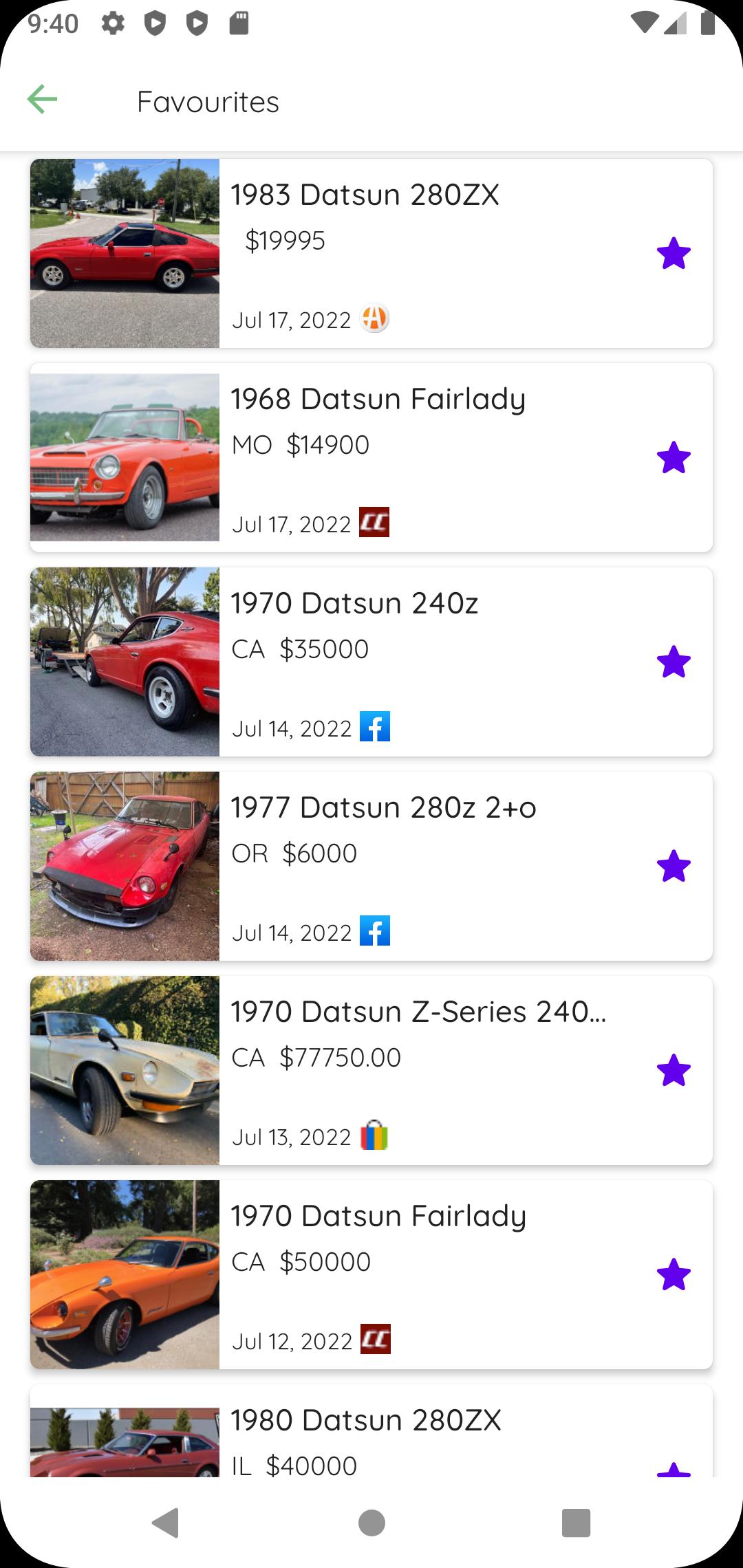This screenshot has width=743, height=1568.
Task: Go back using the green arrow
Action: (x=42, y=100)
